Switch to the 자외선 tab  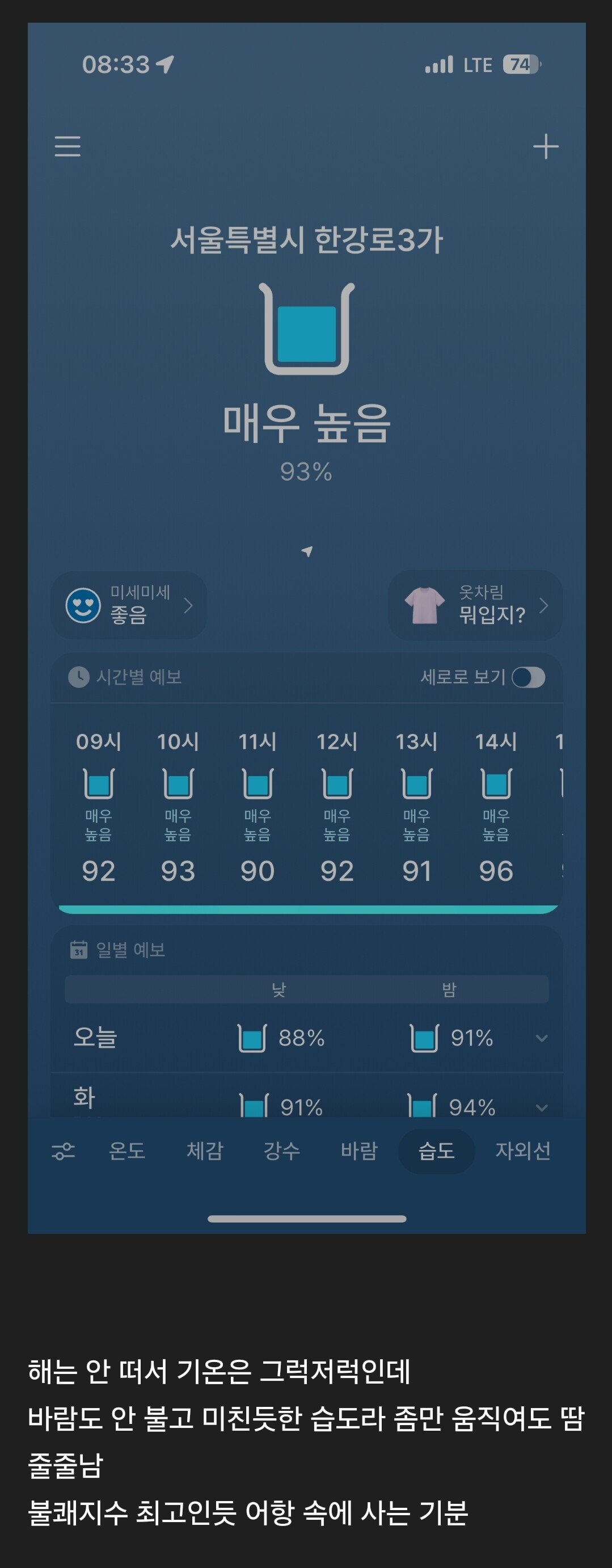pos(522,1151)
